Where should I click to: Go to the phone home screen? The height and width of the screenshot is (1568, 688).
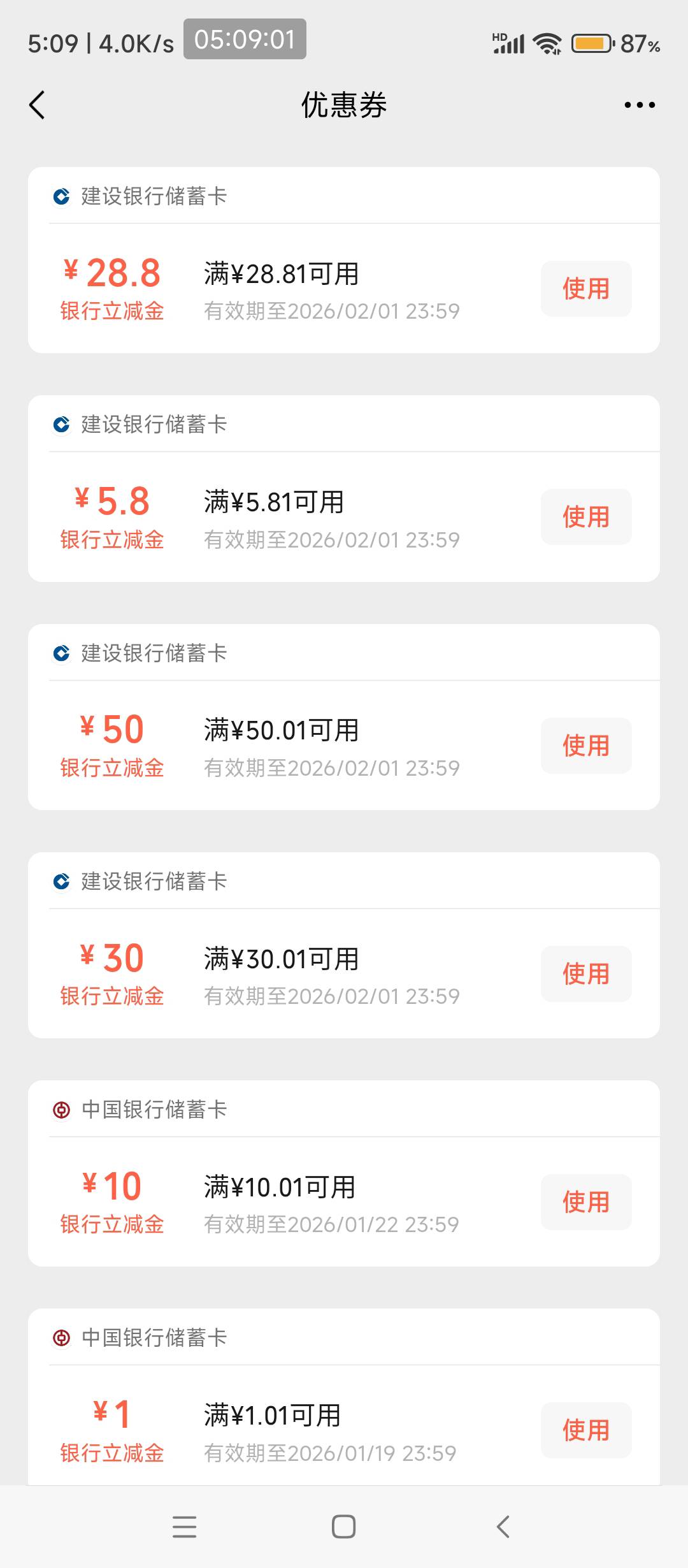coord(344,1527)
